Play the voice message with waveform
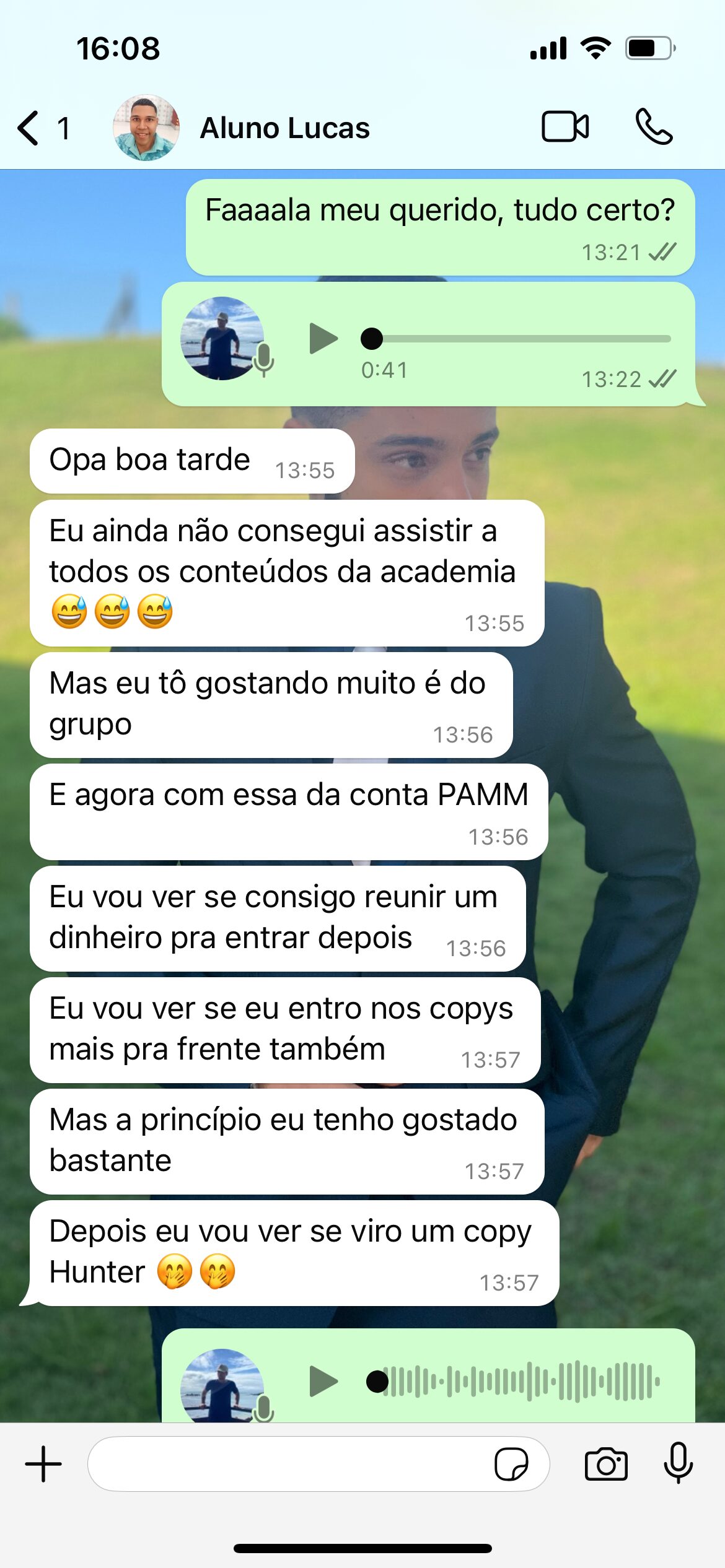Screen dimensions: 725x1568 pyautogui.click(x=323, y=1381)
